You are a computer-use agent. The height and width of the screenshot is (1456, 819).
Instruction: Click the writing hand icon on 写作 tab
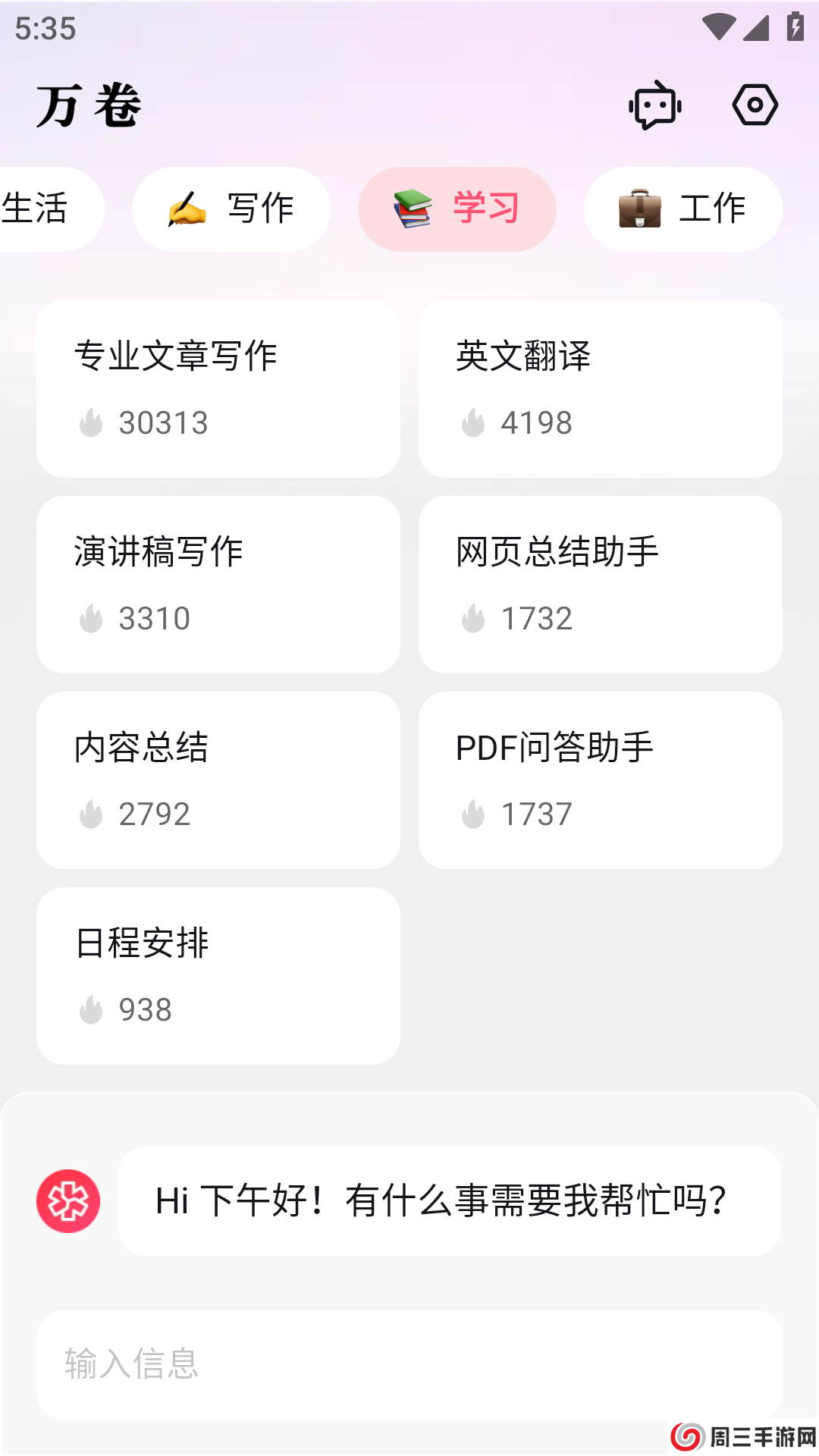186,209
